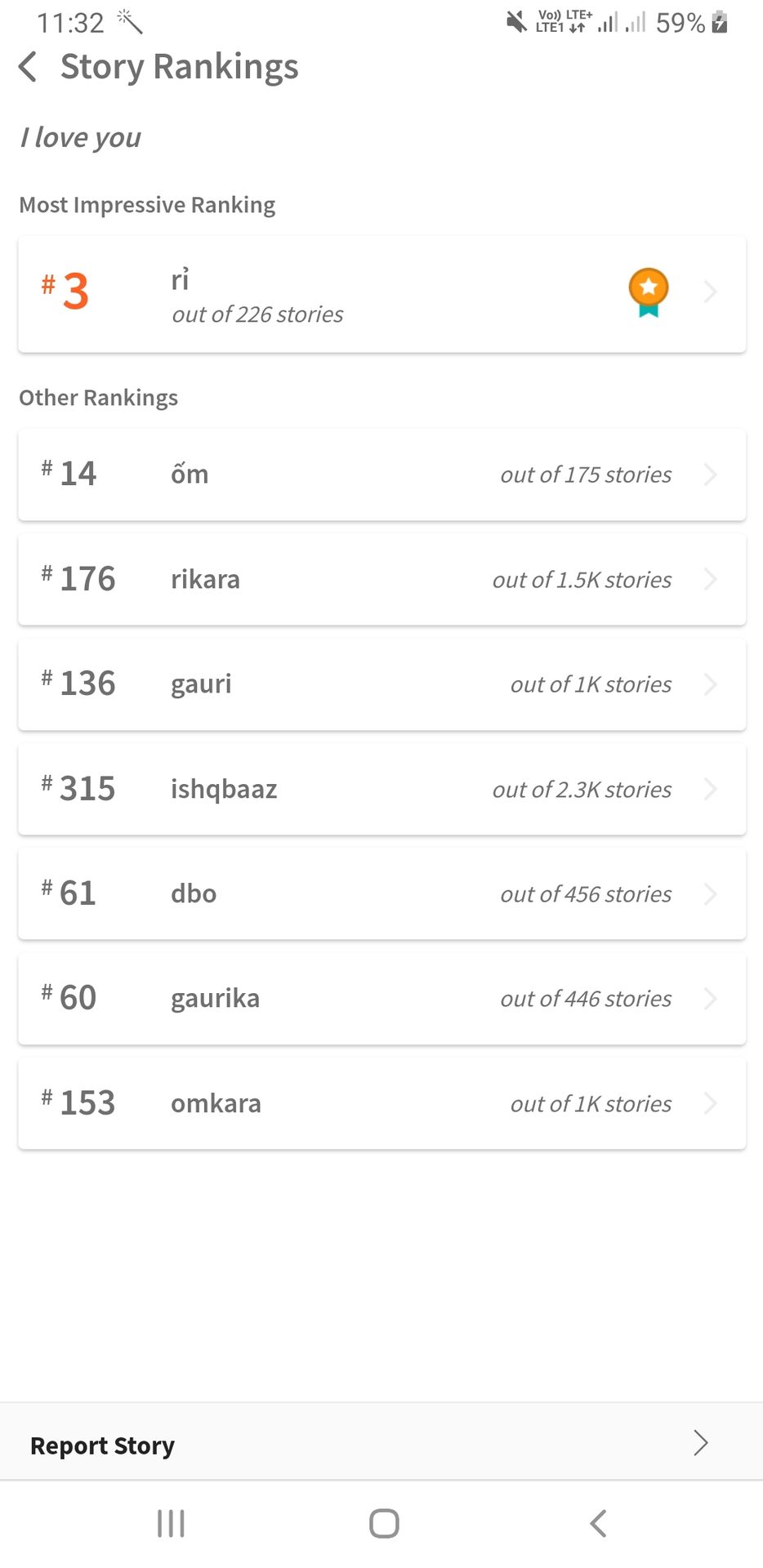Open the omkara tag ranking
The height and width of the screenshot is (1568, 763).
click(381, 1103)
